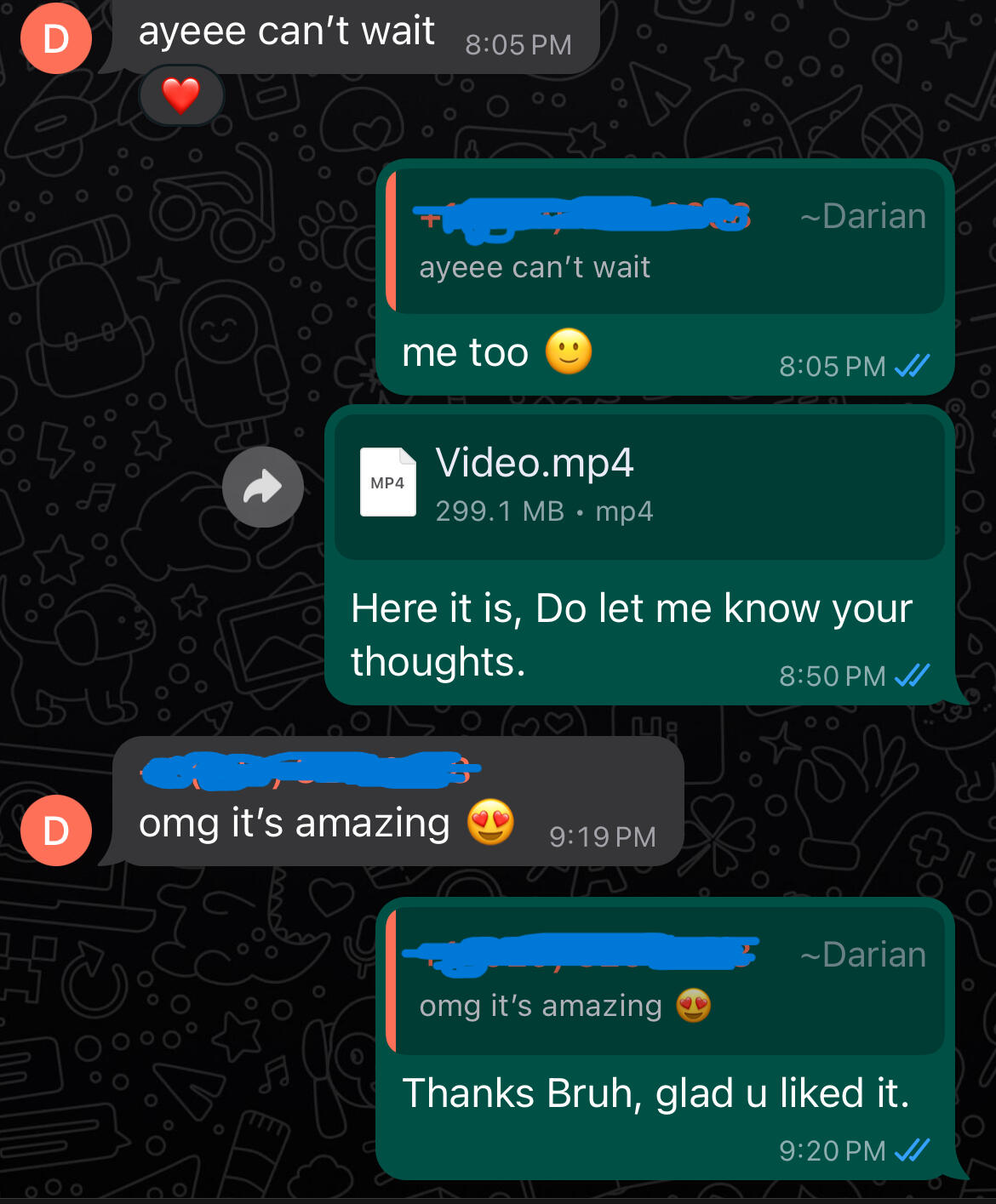Open the D avatar beside "omg it's amazing"
The image size is (996, 1204).
click(56, 830)
